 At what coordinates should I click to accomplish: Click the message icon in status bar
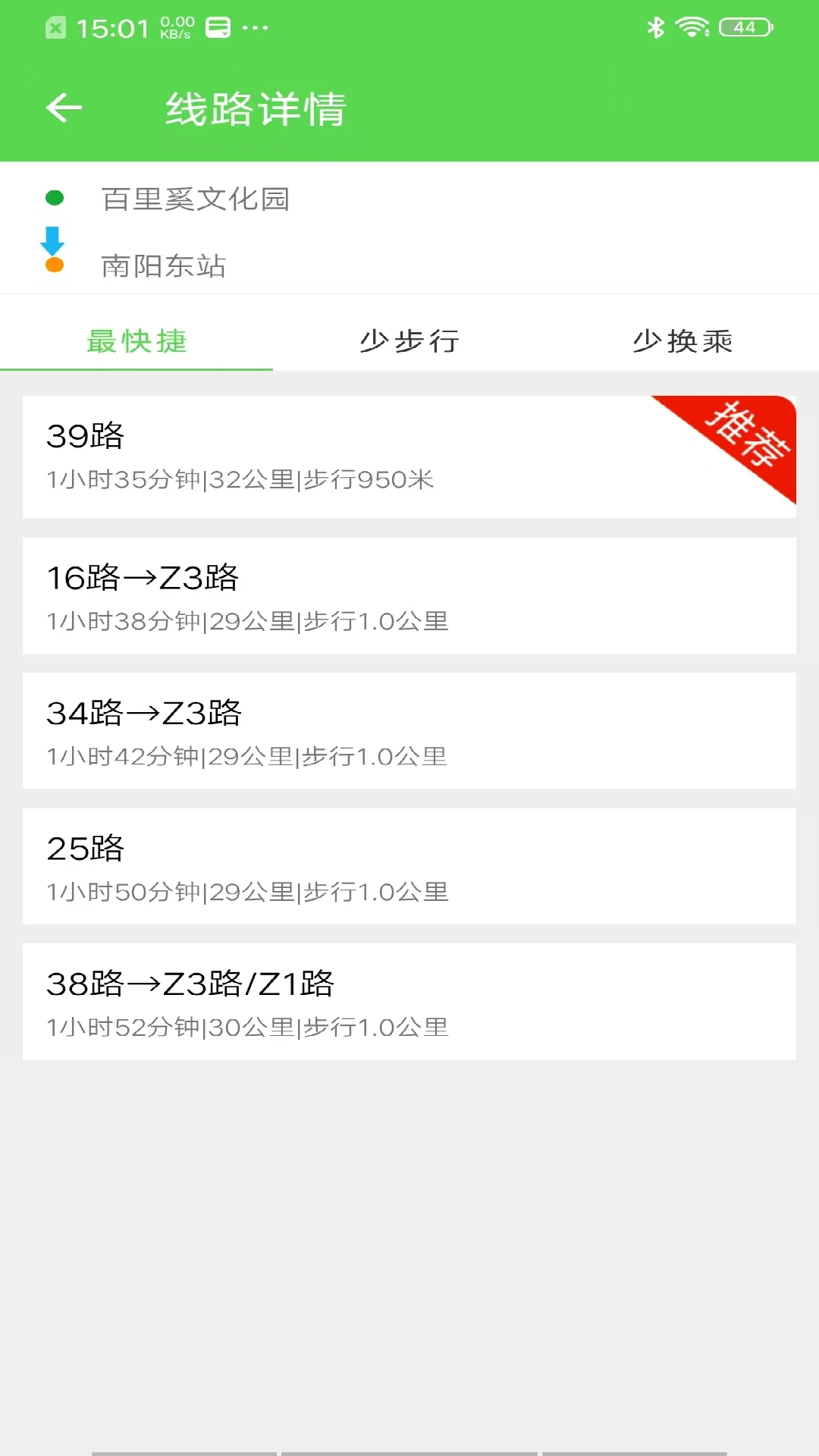pos(216,25)
